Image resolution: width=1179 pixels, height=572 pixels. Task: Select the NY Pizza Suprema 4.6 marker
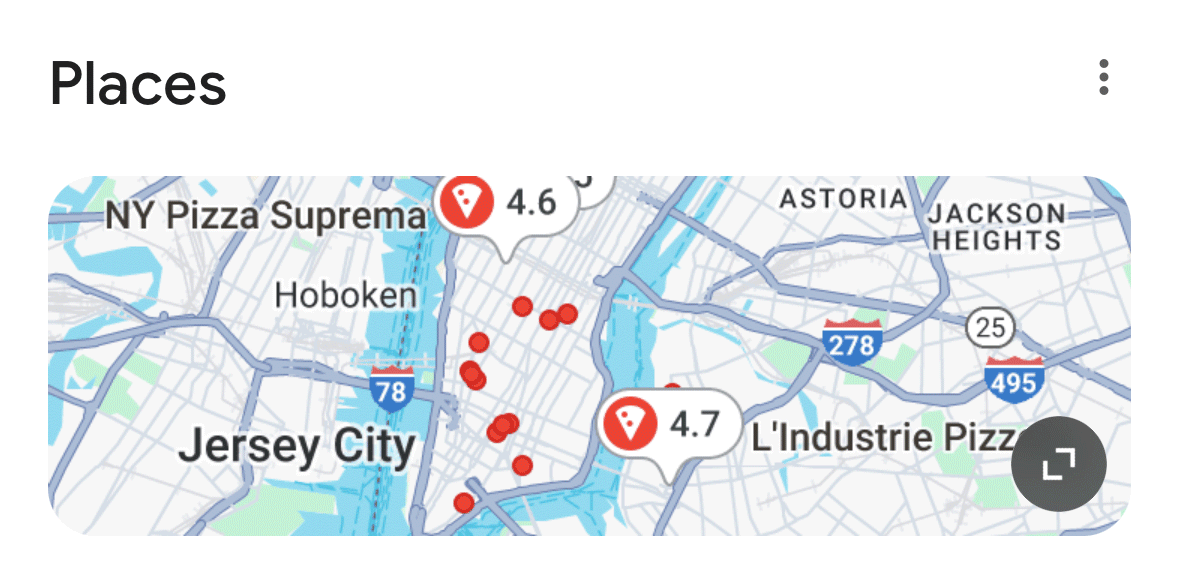point(507,205)
